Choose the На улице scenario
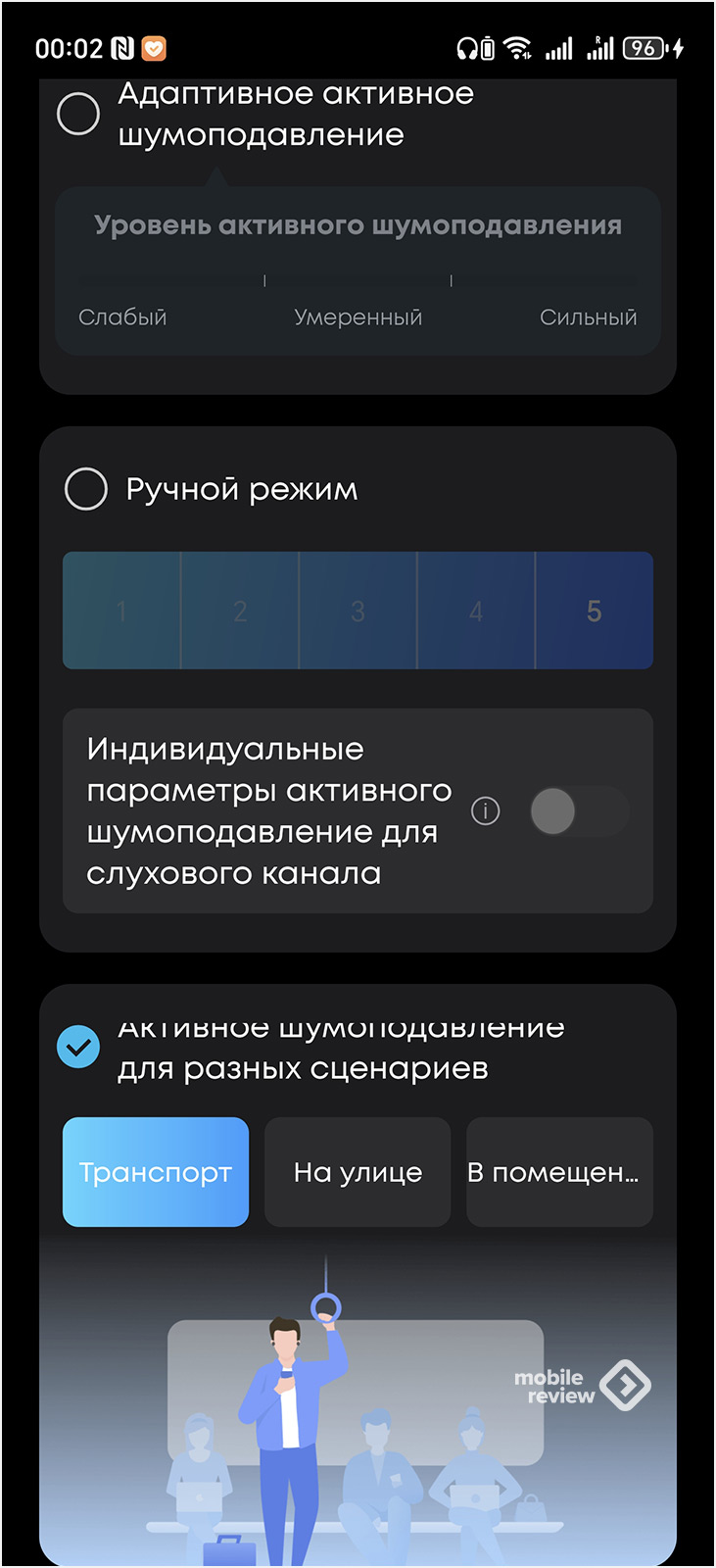This screenshot has width=716, height=1568. [358, 1172]
